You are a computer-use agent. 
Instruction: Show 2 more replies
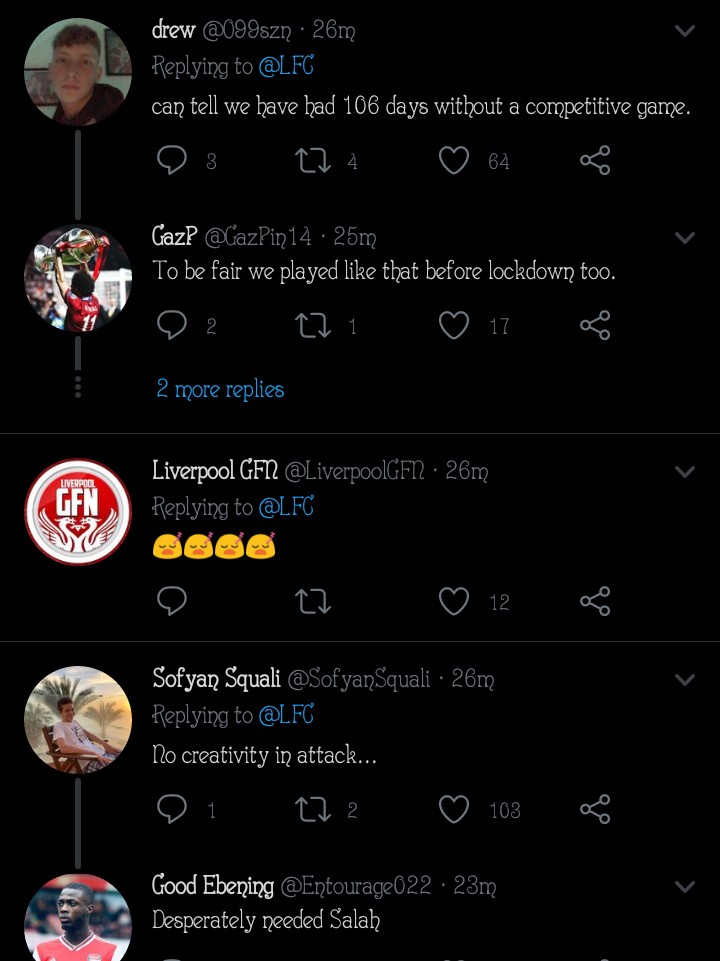click(x=220, y=389)
